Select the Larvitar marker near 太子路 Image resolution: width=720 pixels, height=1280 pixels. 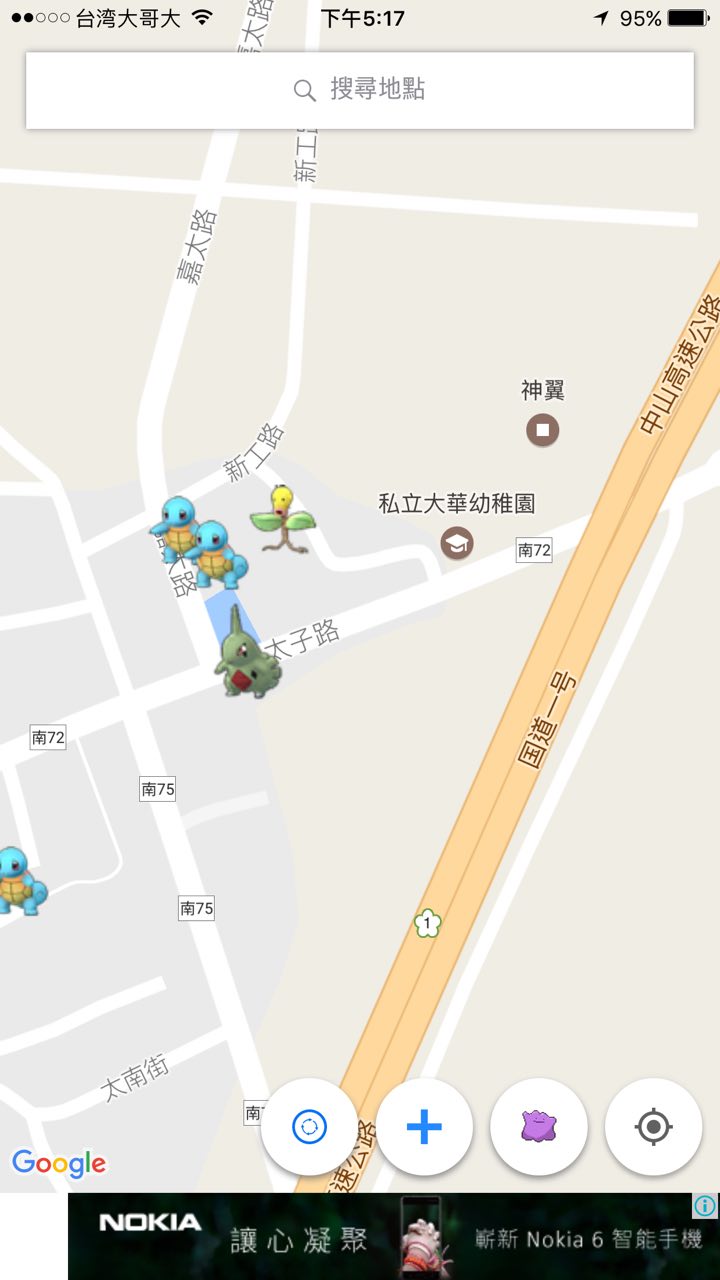[x=245, y=655]
